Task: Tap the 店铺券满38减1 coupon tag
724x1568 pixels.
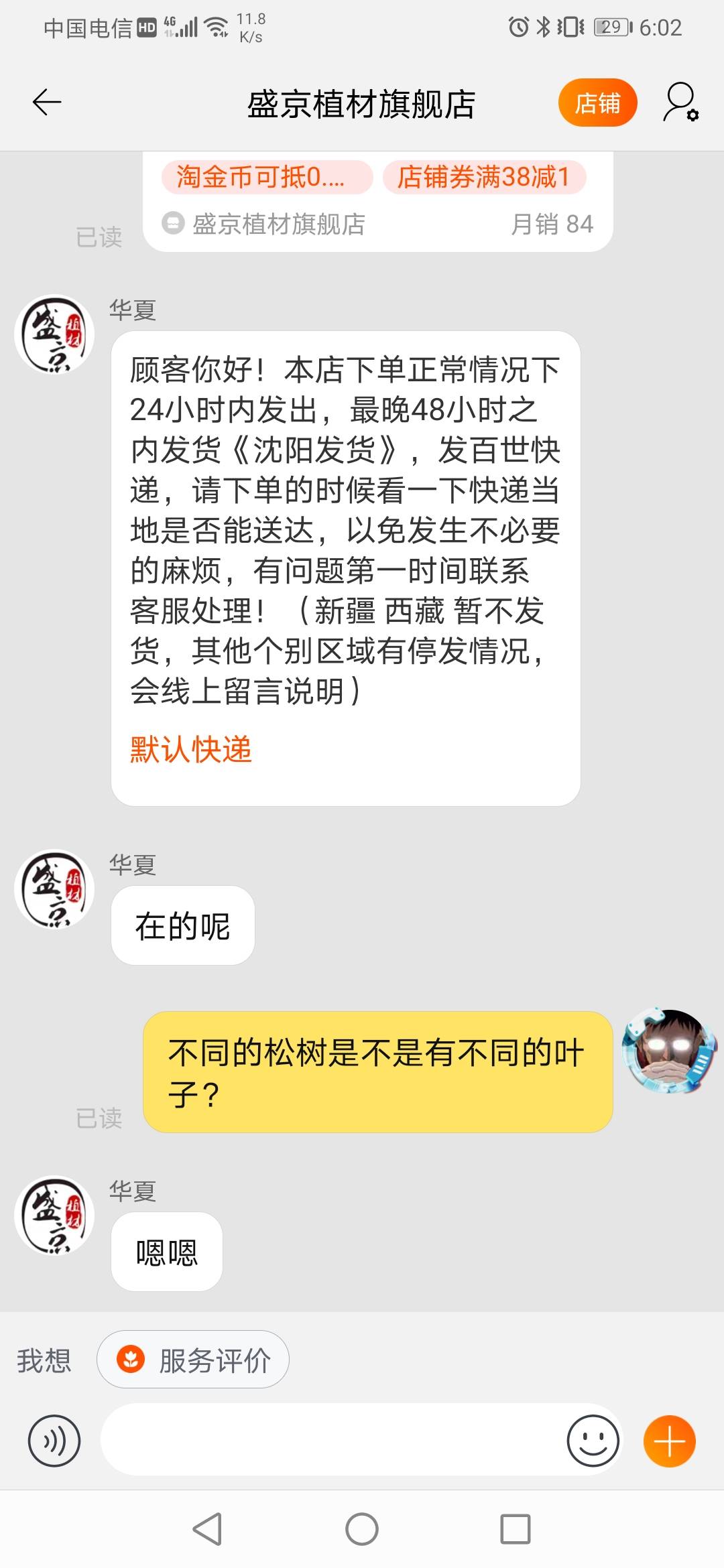Action: pyautogui.click(x=484, y=177)
